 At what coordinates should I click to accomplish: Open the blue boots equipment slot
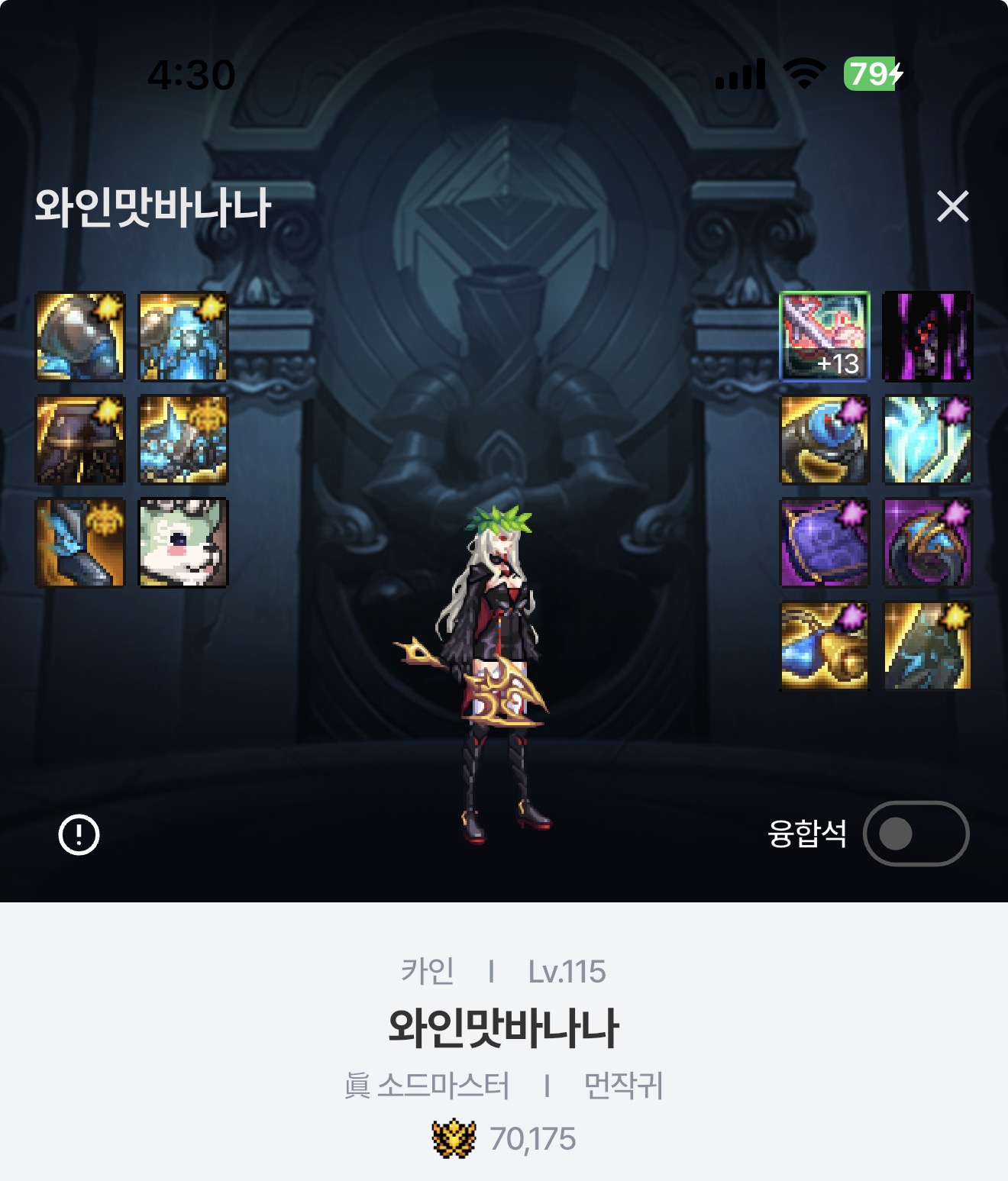coord(80,543)
